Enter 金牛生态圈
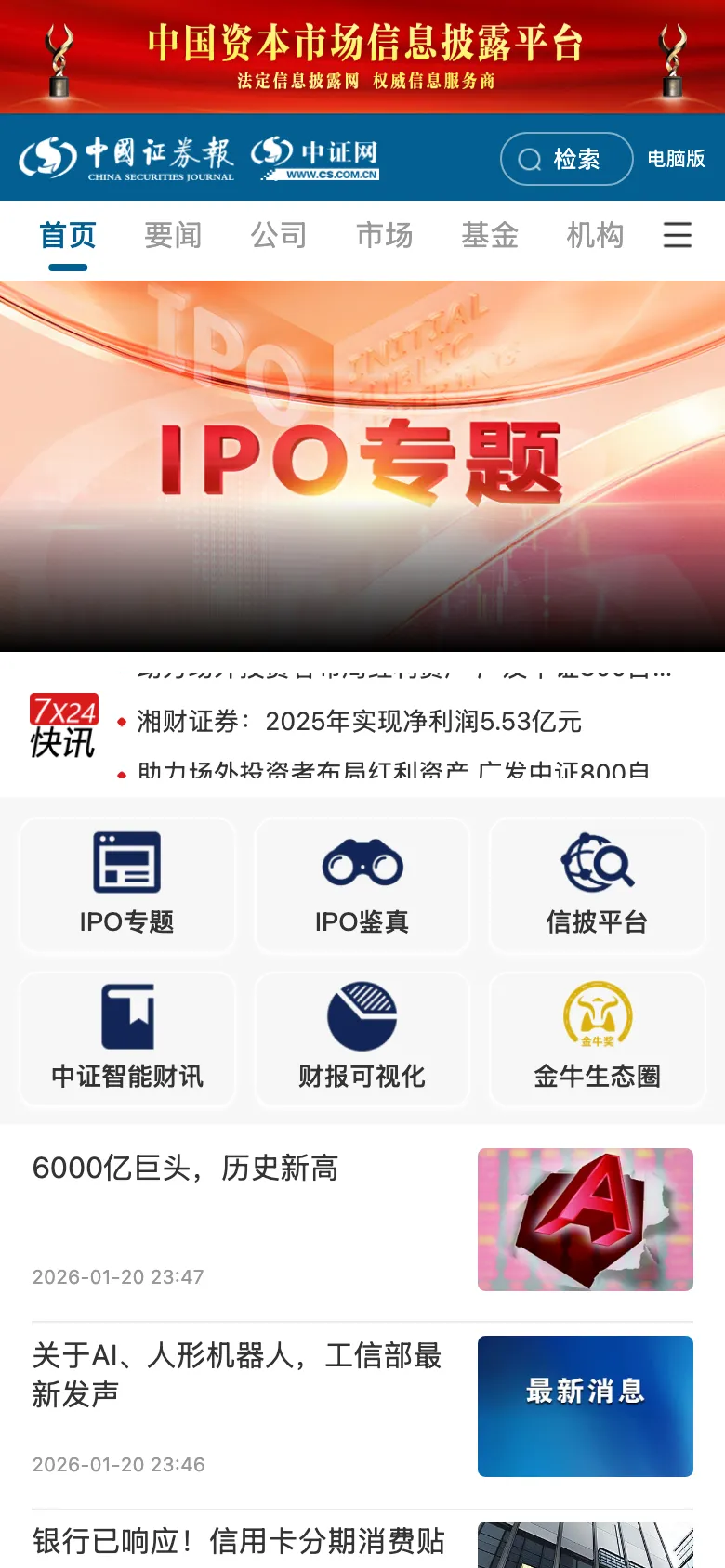725x1568 pixels. 597,1039
